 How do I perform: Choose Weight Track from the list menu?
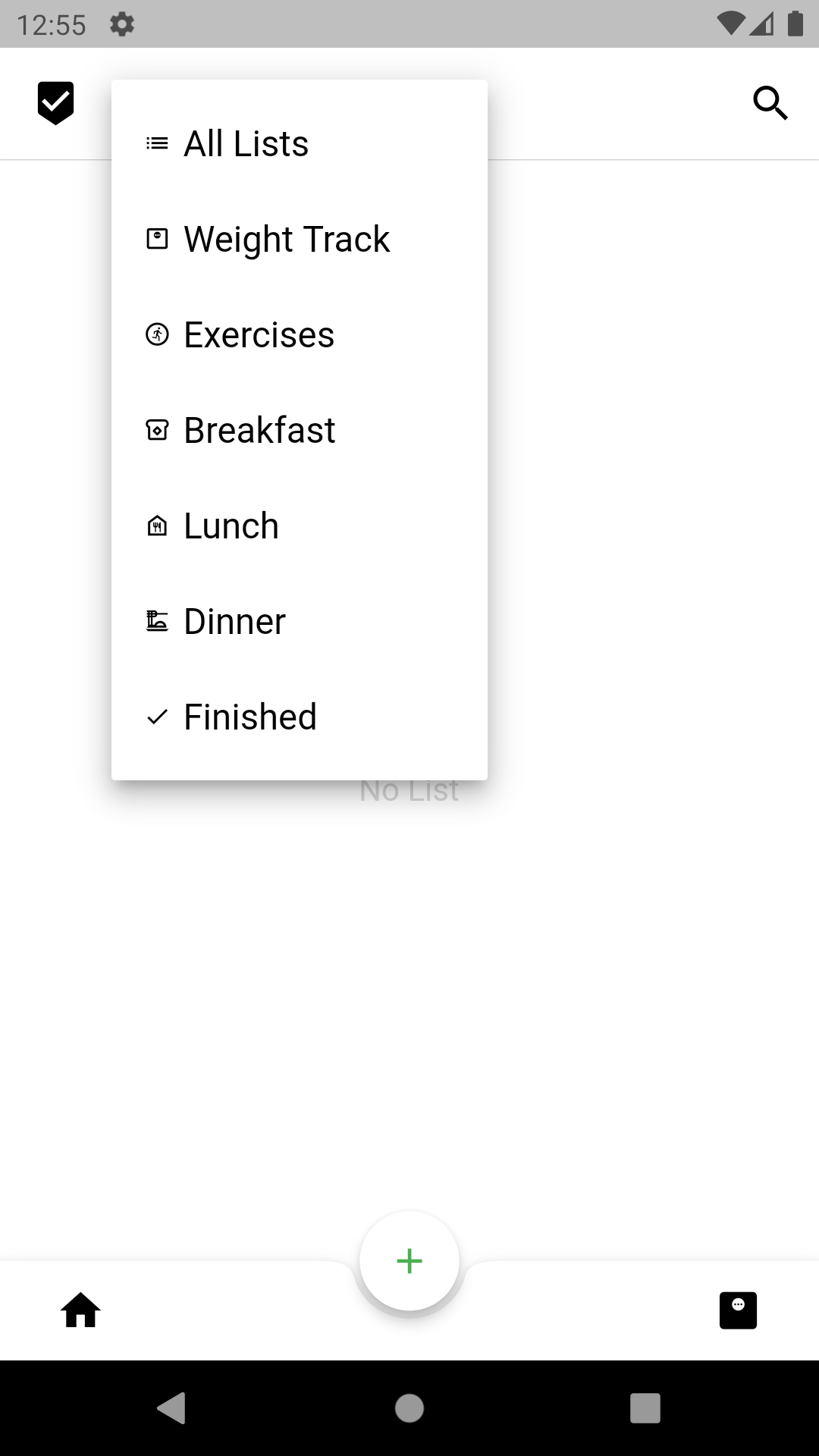click(x=286, y=238)
